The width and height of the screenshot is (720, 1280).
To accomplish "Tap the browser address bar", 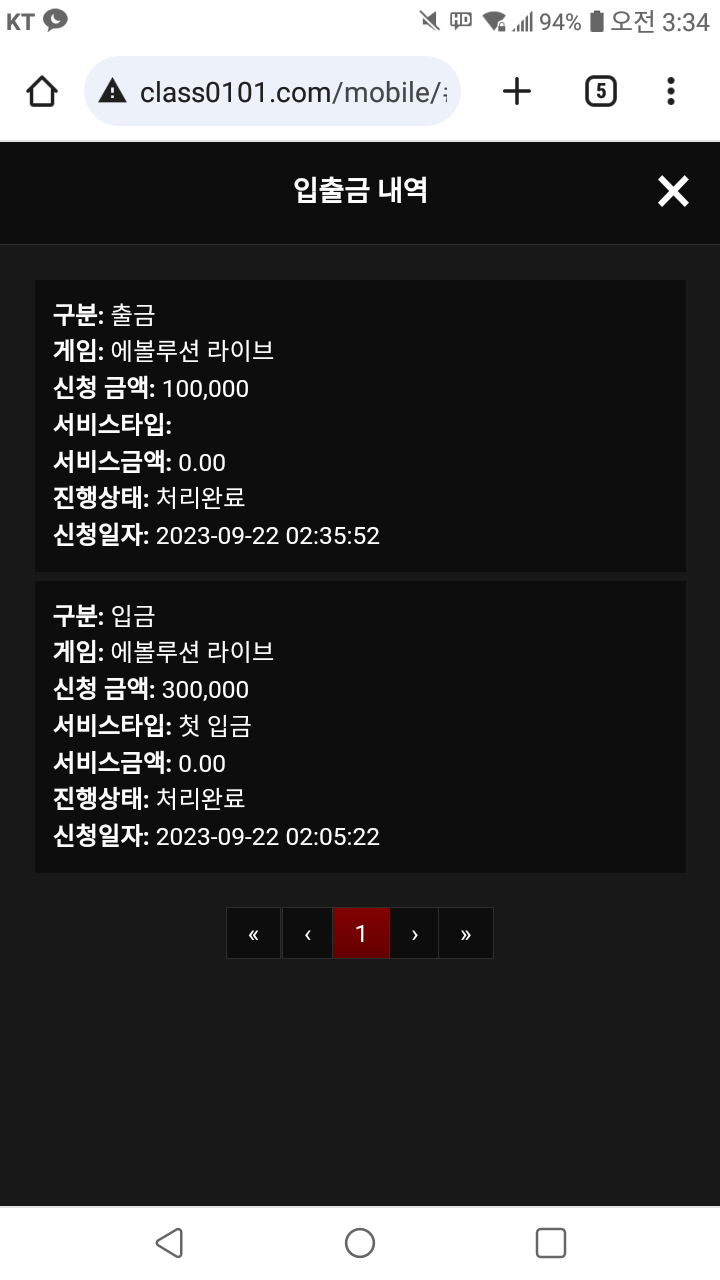I will coord(272,92).
